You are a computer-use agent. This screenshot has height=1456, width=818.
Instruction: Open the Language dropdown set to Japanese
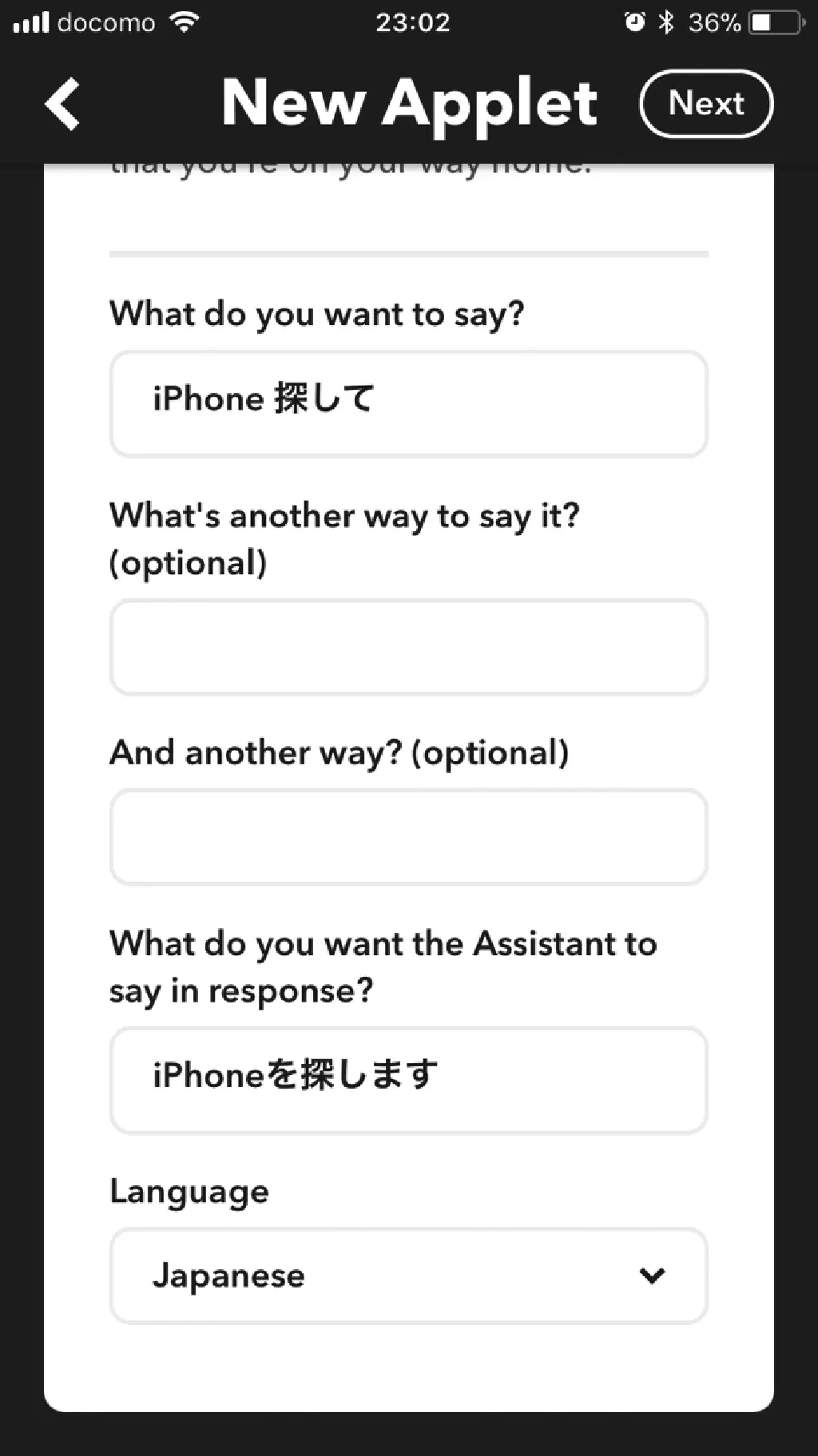tap(408, 1275)
